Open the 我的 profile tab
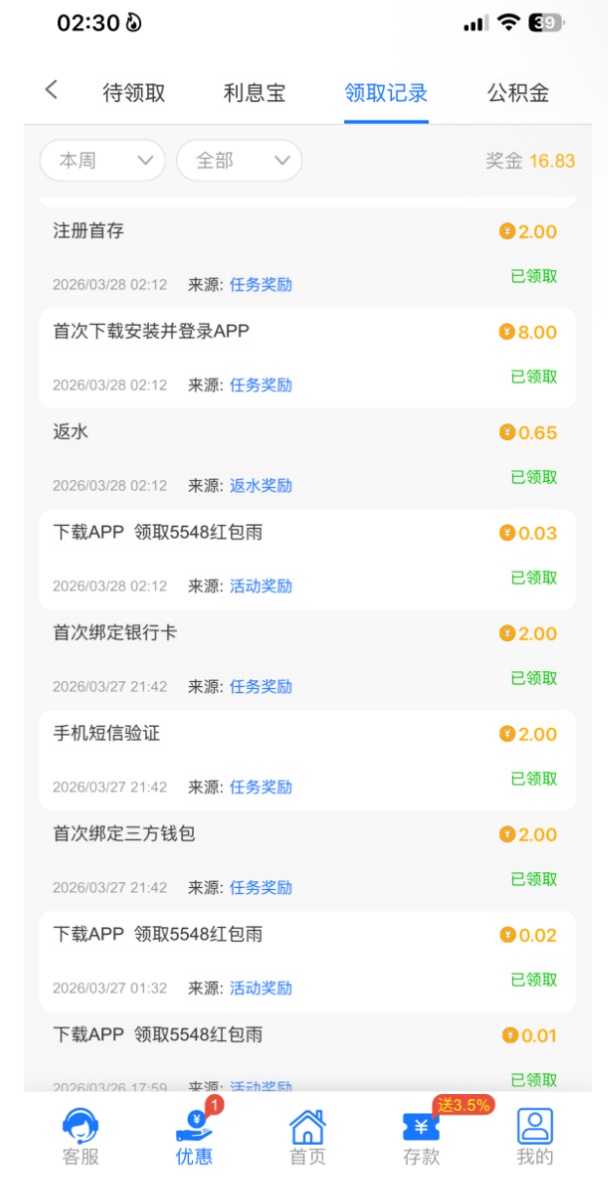Image resolution: width=608 pixels, height=1189 pixels. pyautogui.click(x=535, y=1138)
